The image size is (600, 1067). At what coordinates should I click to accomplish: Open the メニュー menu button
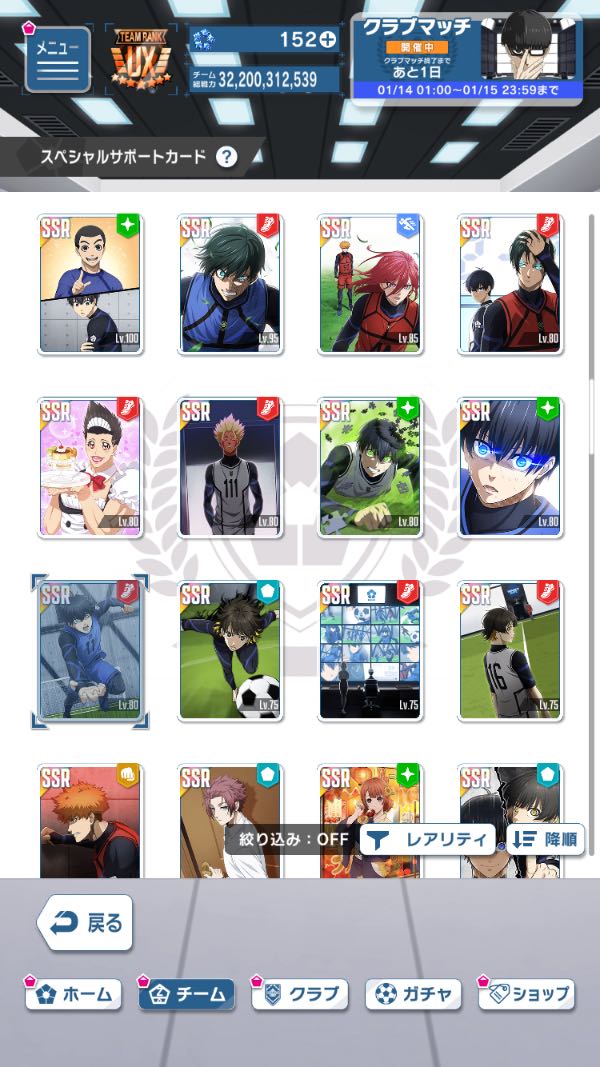57,59
